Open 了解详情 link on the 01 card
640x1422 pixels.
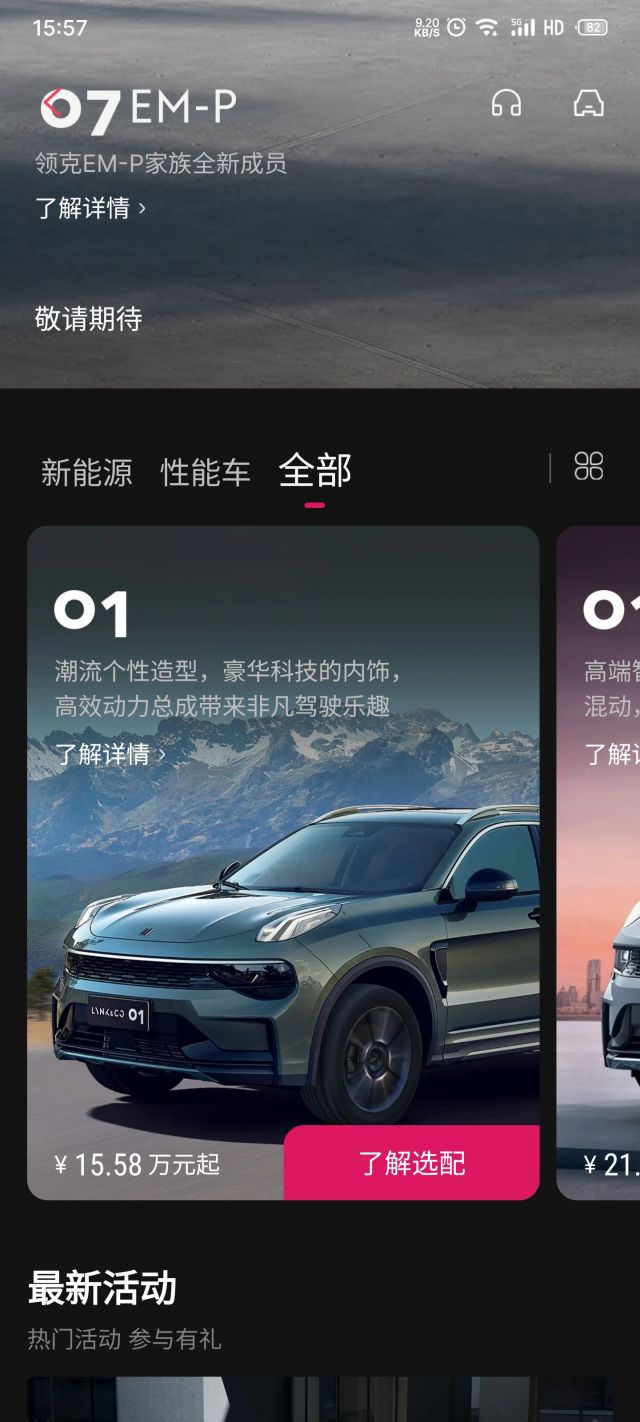[110, 754]
